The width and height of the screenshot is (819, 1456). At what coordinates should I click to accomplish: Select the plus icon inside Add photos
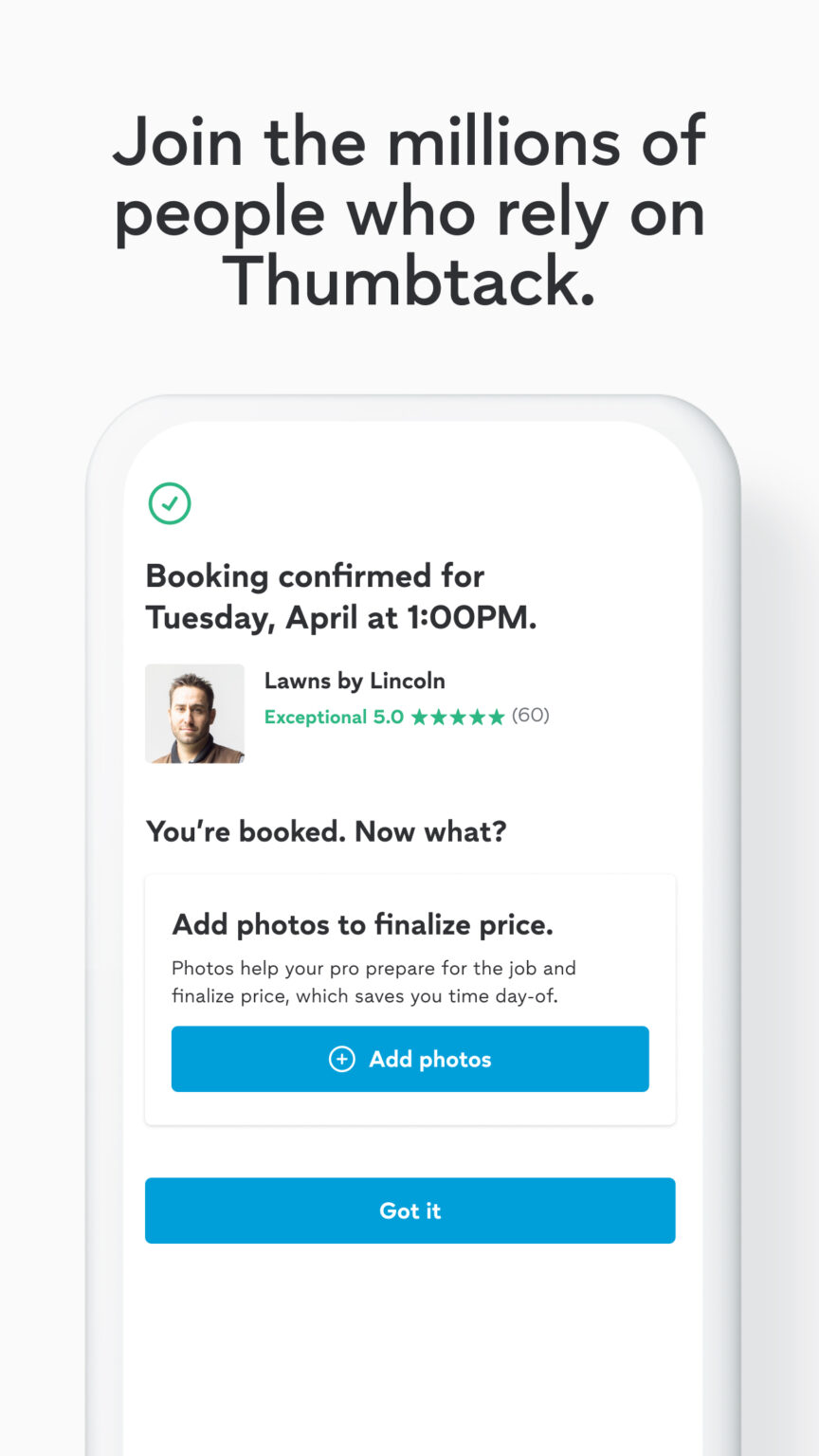coord(341,1059)
